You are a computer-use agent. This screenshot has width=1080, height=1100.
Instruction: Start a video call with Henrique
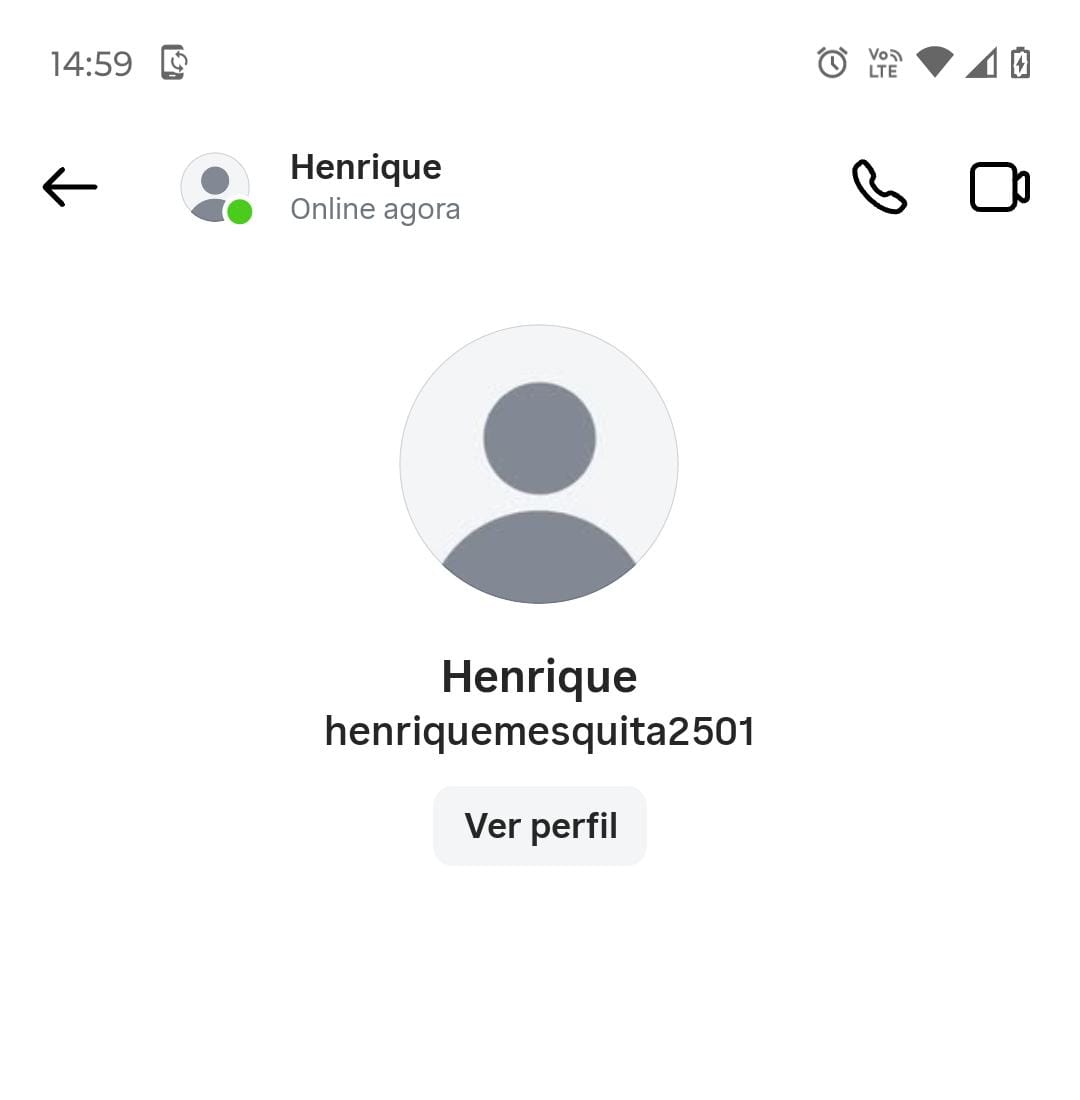tap(999, 187)
